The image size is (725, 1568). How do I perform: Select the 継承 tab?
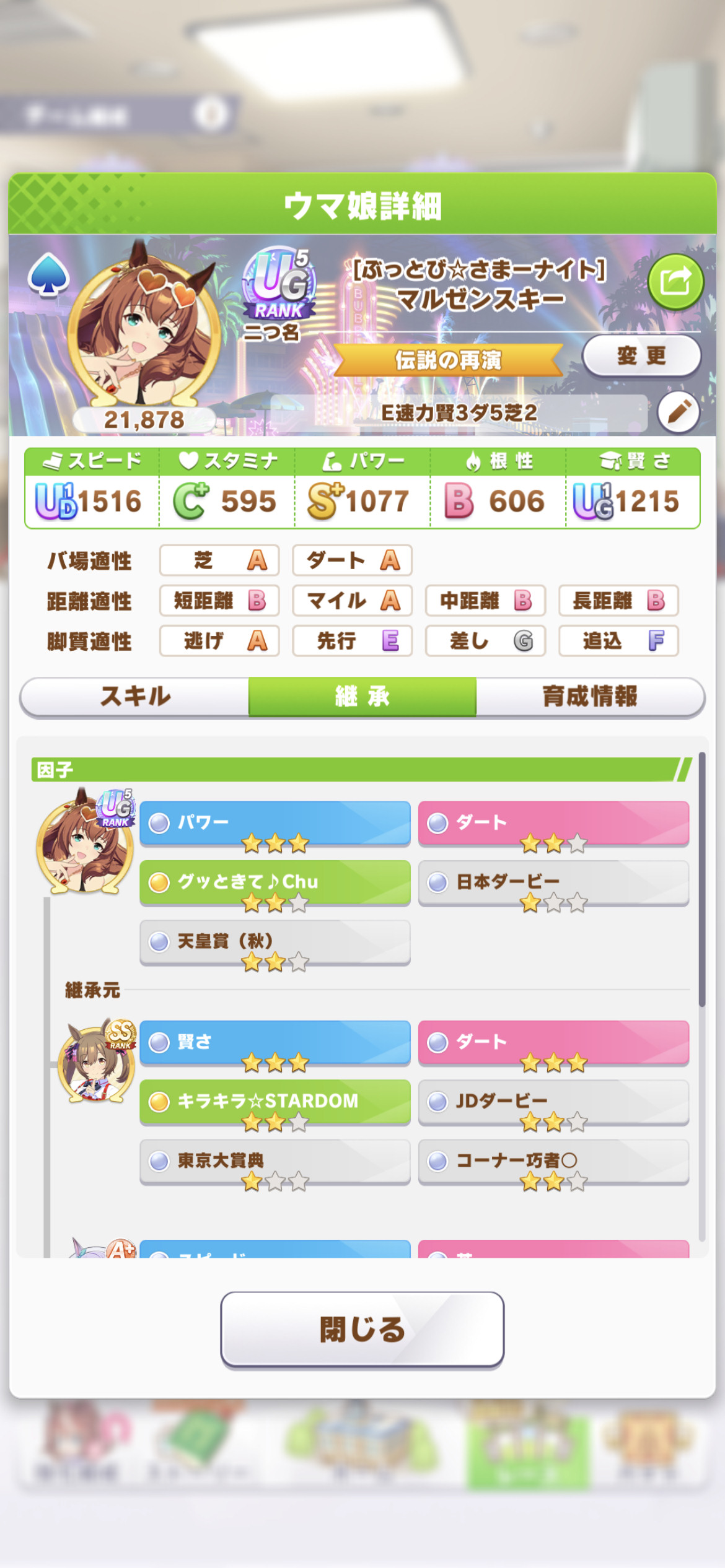362,697
